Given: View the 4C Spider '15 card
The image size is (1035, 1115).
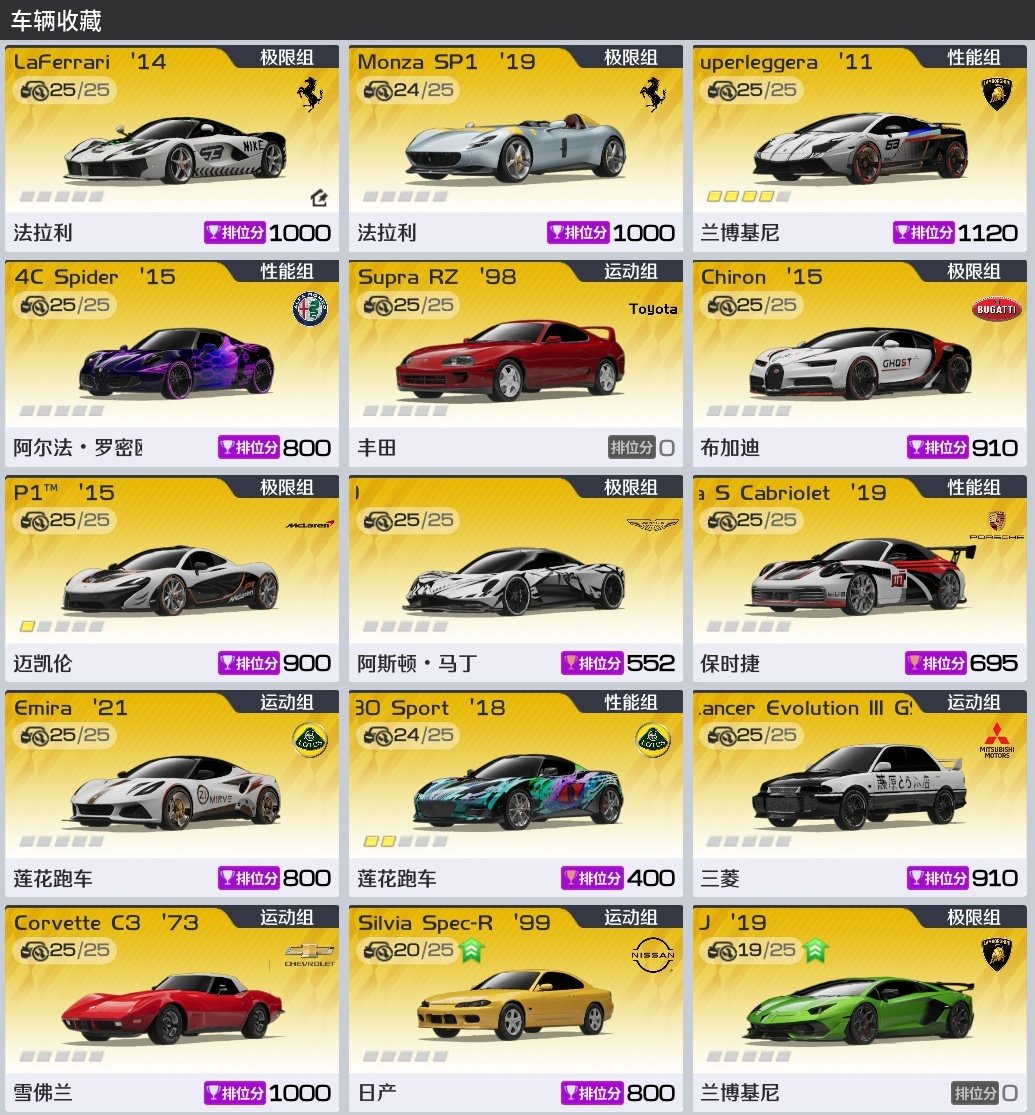Looking at the screenshot, I should pyautogui.click(x=172, y=365).
